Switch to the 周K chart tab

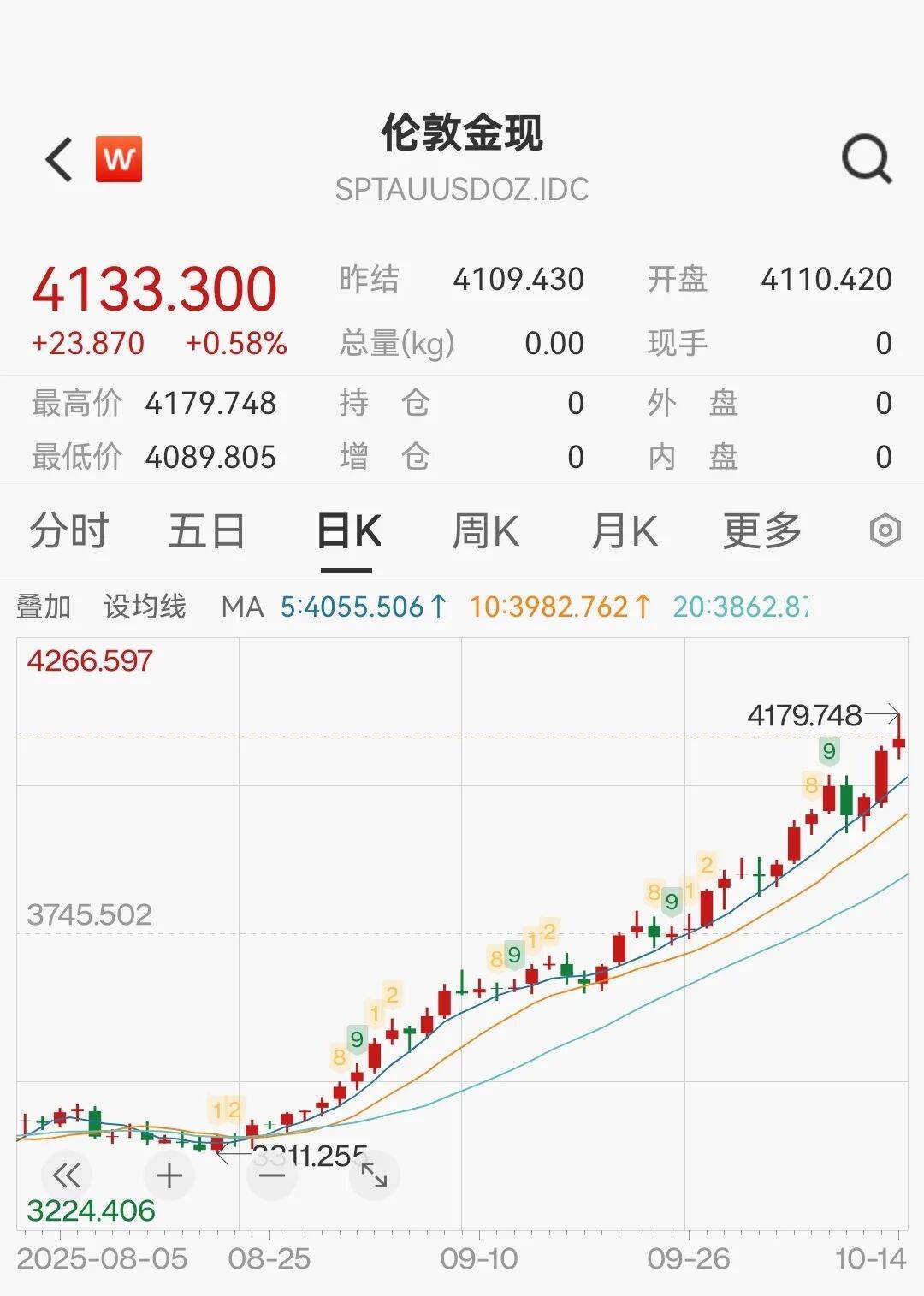point(485,531)
